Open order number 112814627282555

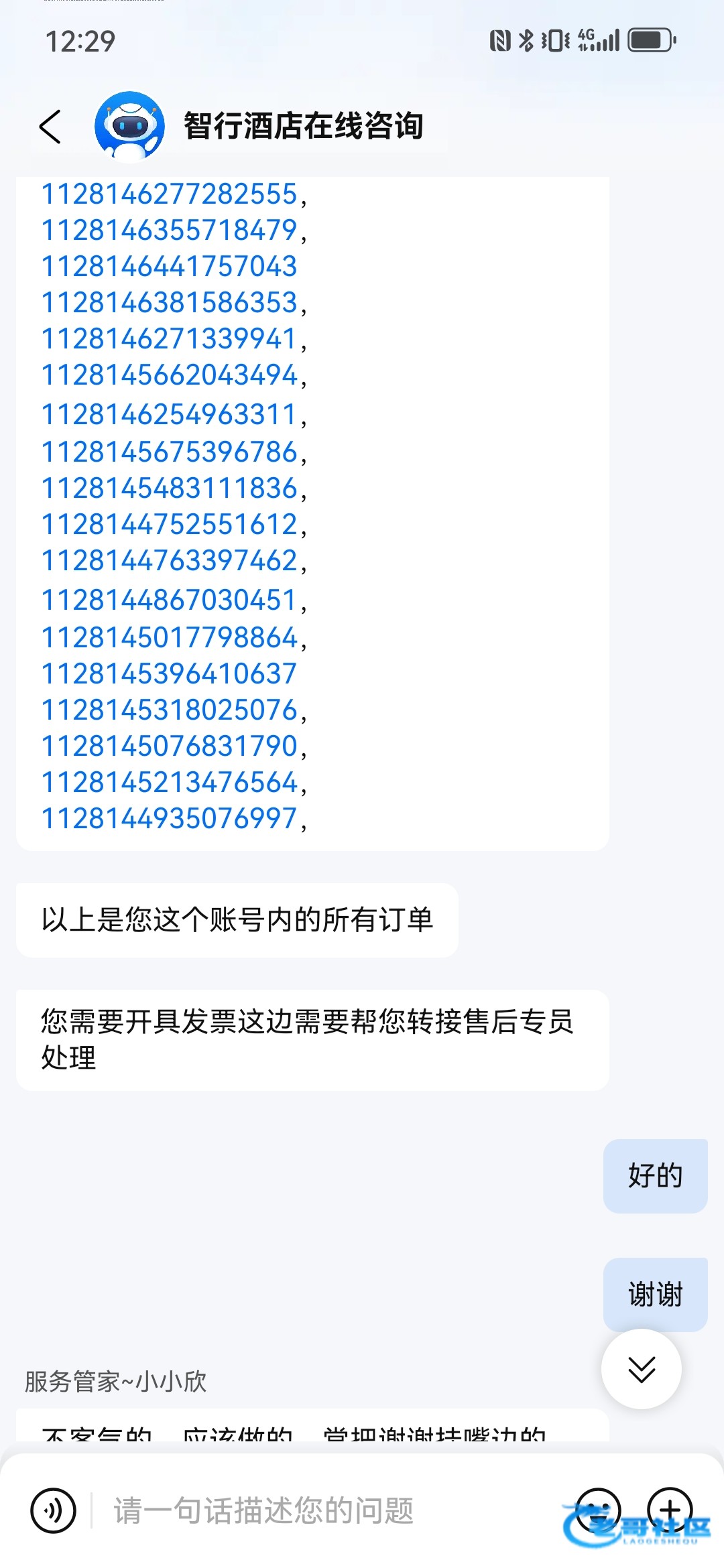coord(169,194)
